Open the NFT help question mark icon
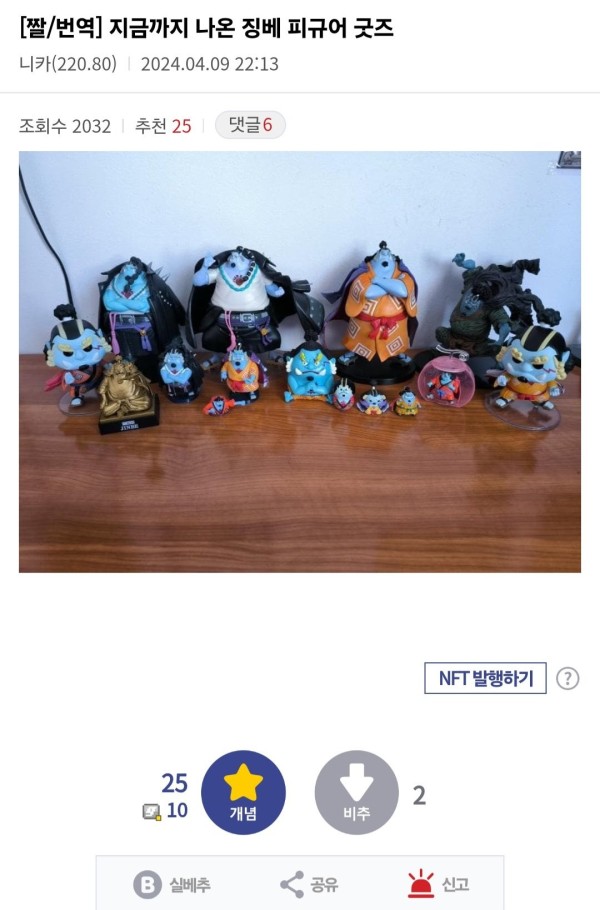 coord(567,678)
